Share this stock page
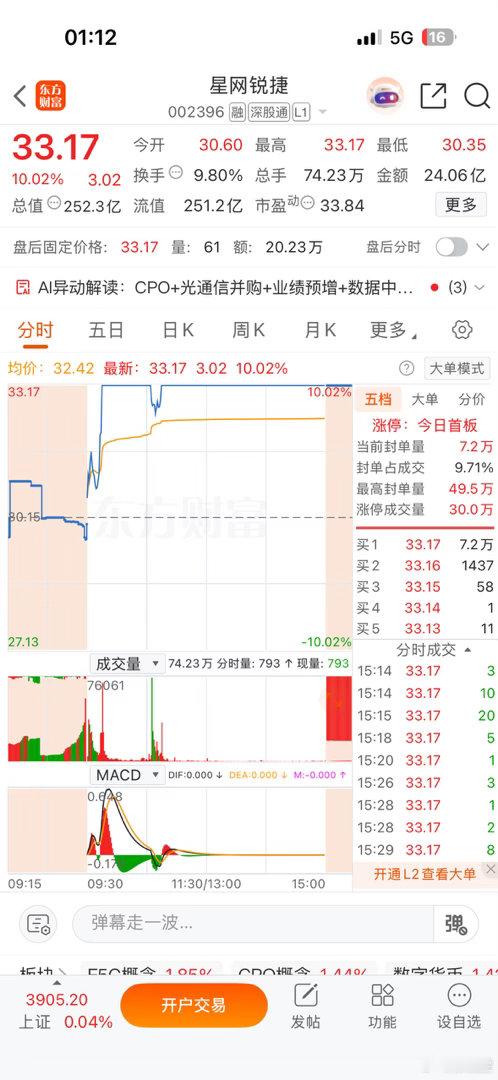The height and width of the screenshot is (1080, 498). [x=433, y=96]
